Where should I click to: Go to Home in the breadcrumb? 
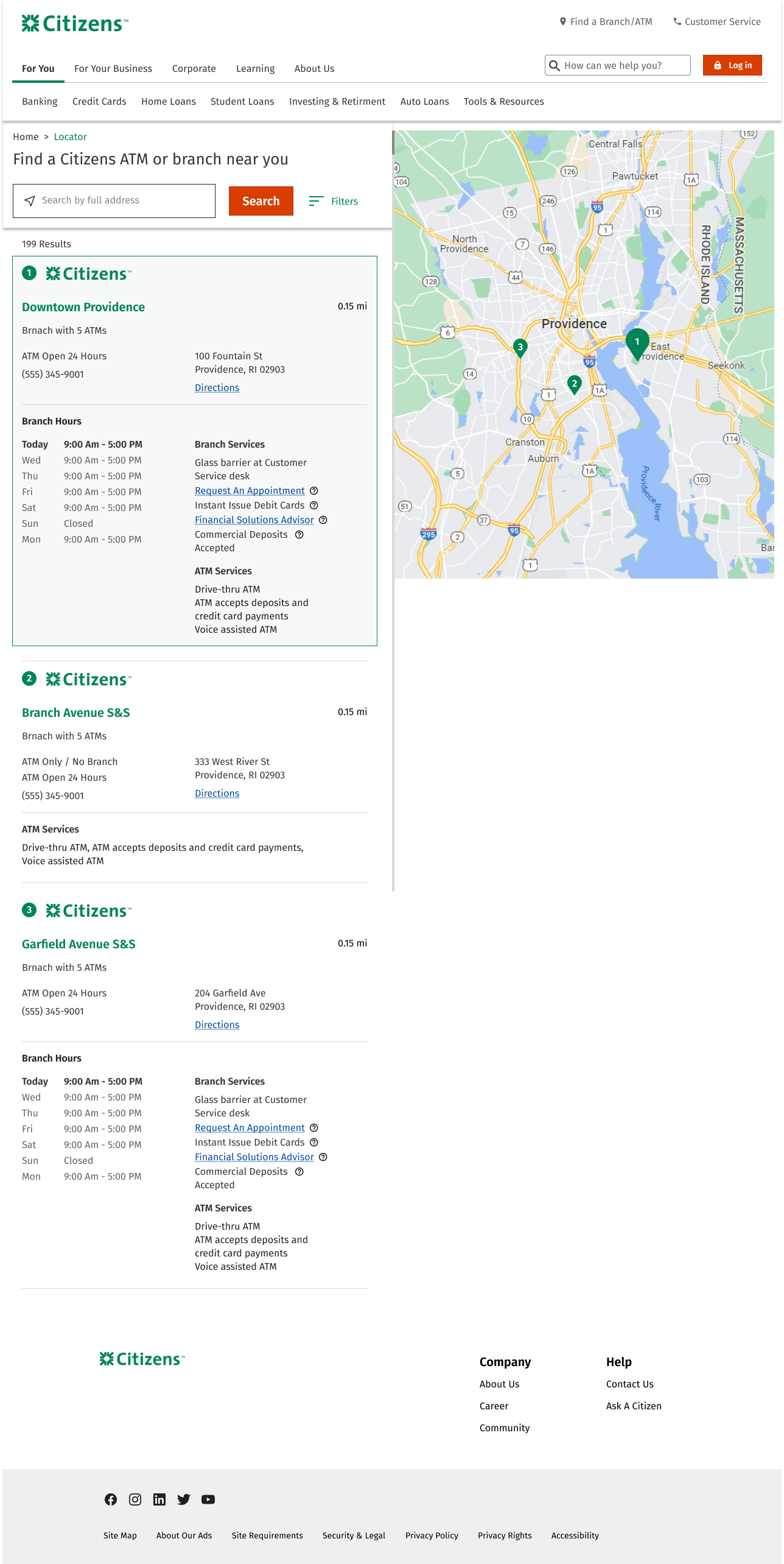pyautogui.click(x=26, y=136)
